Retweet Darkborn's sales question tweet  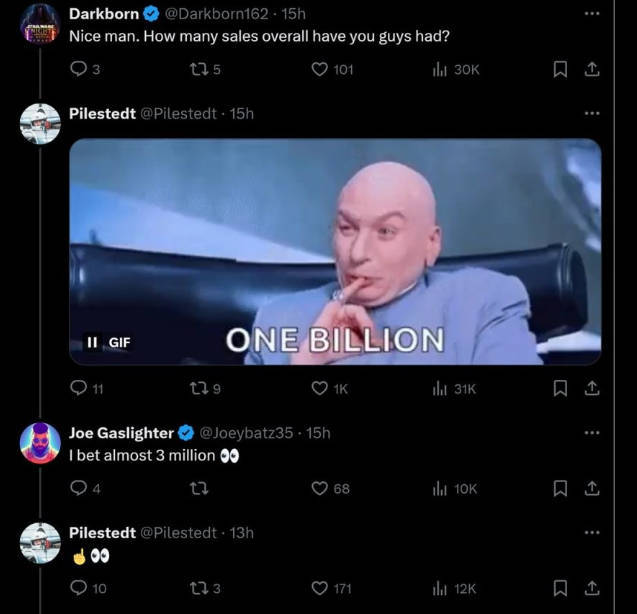coord(199,69)
